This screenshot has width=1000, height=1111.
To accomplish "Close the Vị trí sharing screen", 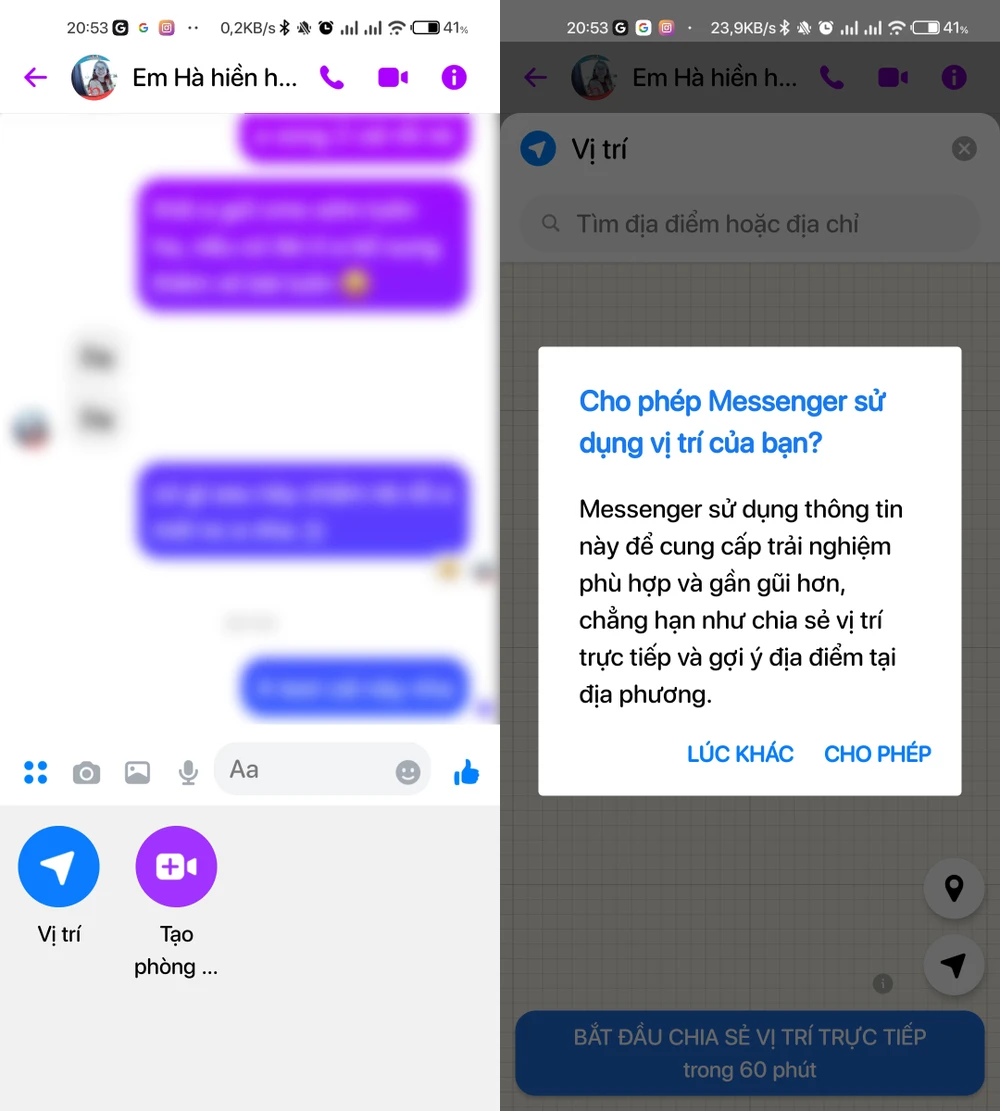I will click(x=963, y=148).
